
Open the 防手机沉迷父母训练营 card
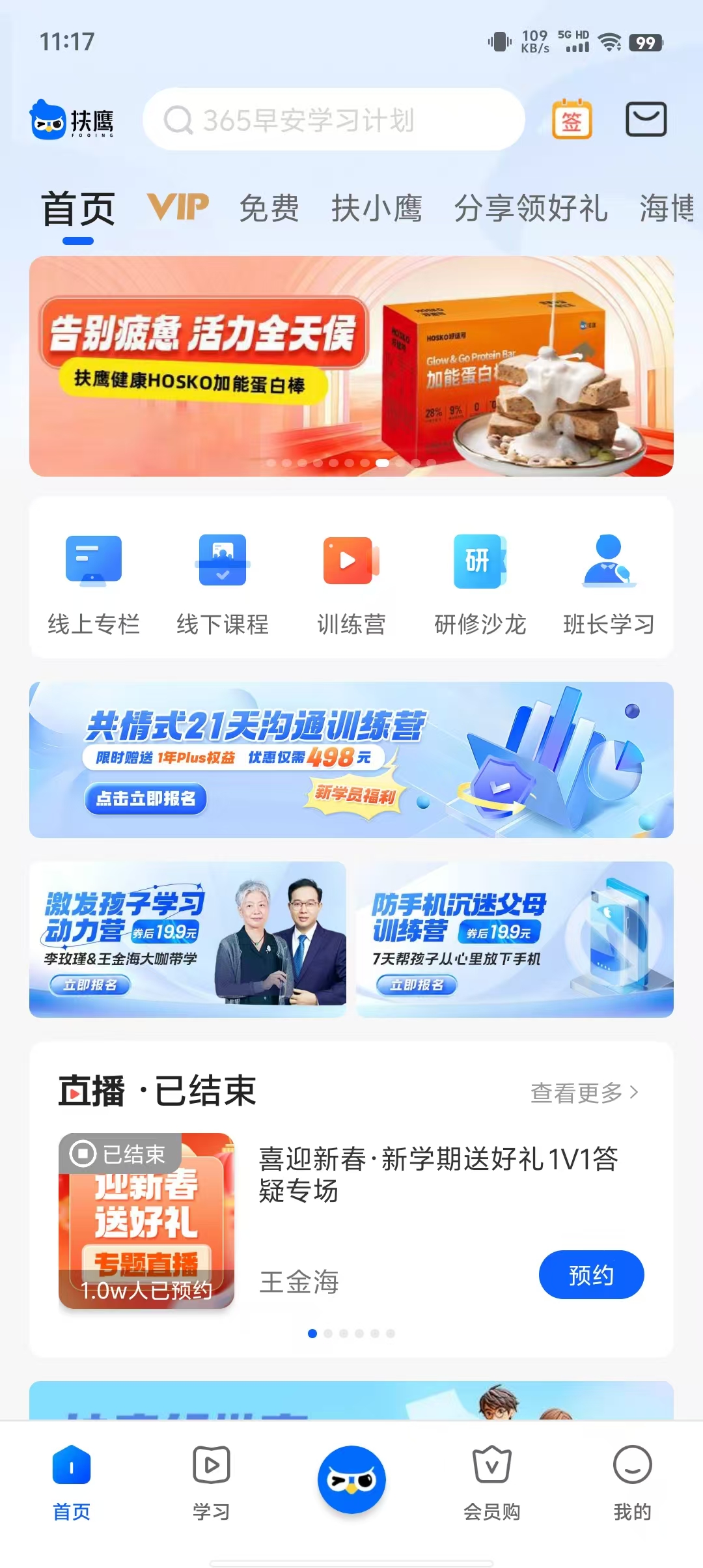pos(515,939)
